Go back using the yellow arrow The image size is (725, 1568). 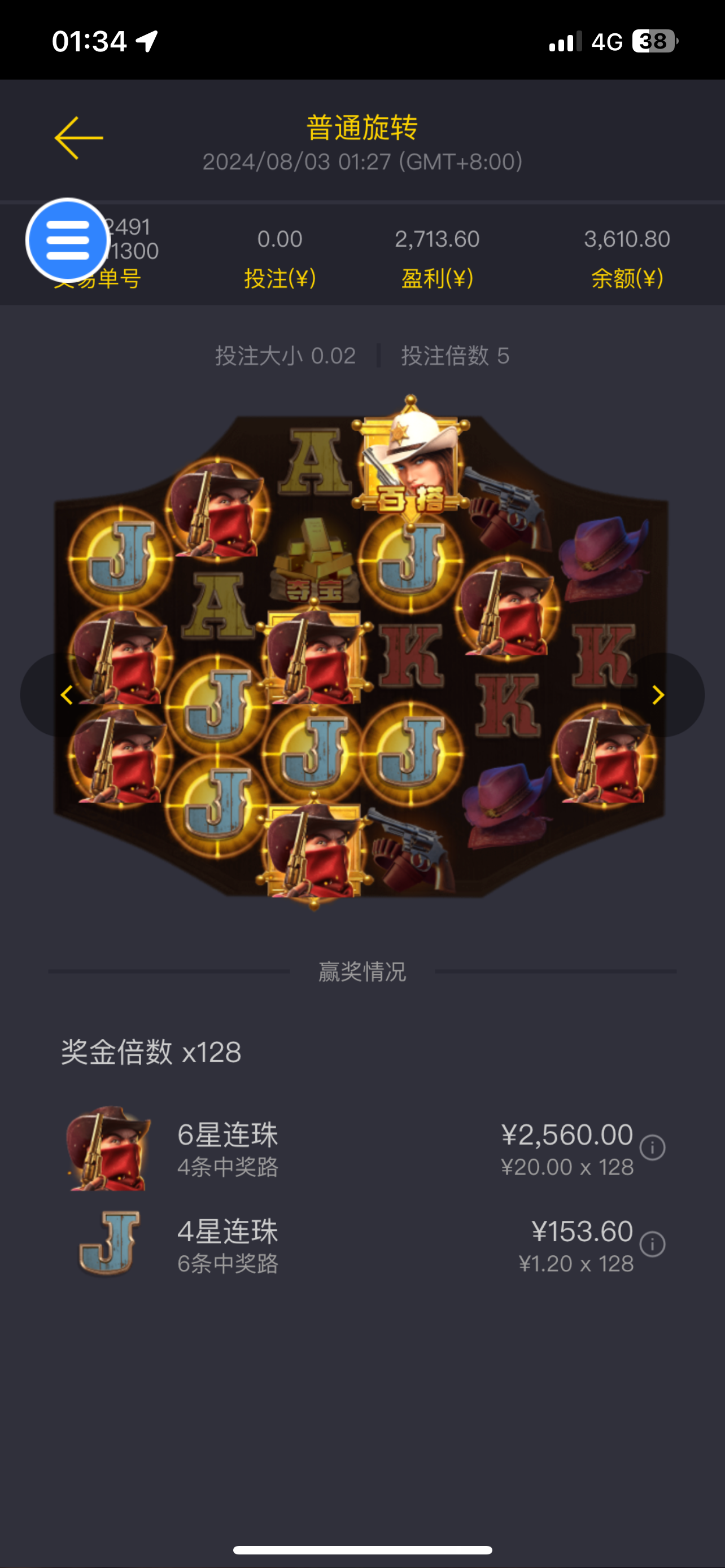click(x=78, y=138)
